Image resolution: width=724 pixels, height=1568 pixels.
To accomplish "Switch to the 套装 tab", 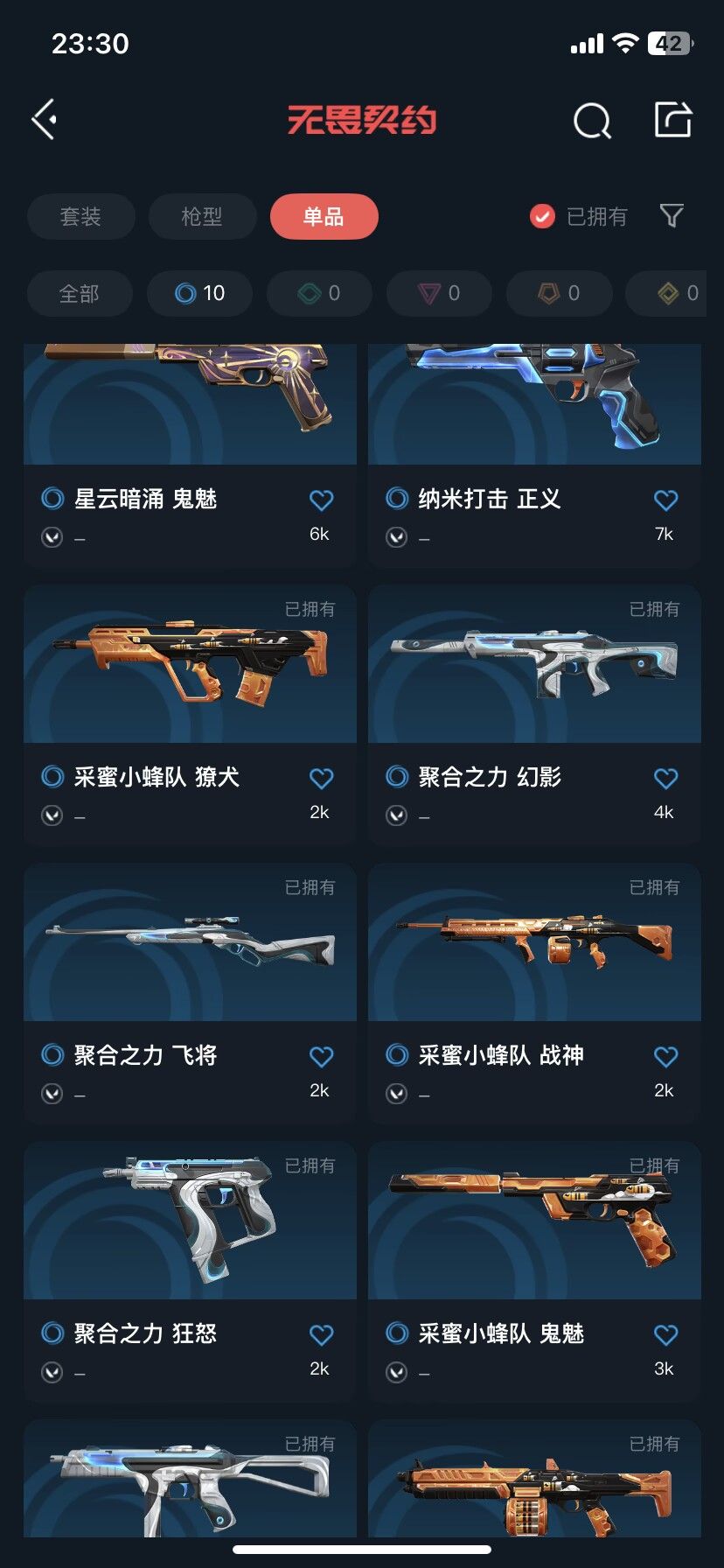I will click(x=80, y=216).
